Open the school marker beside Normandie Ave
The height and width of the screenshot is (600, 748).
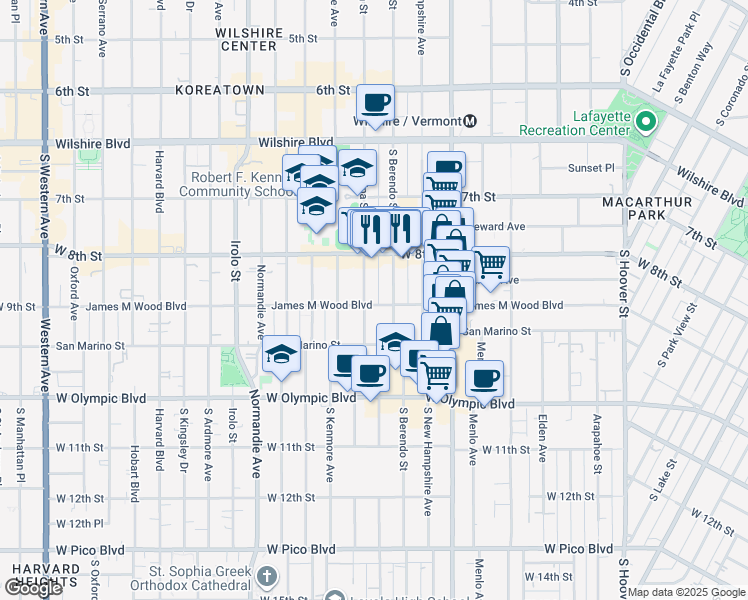(282, 355)
